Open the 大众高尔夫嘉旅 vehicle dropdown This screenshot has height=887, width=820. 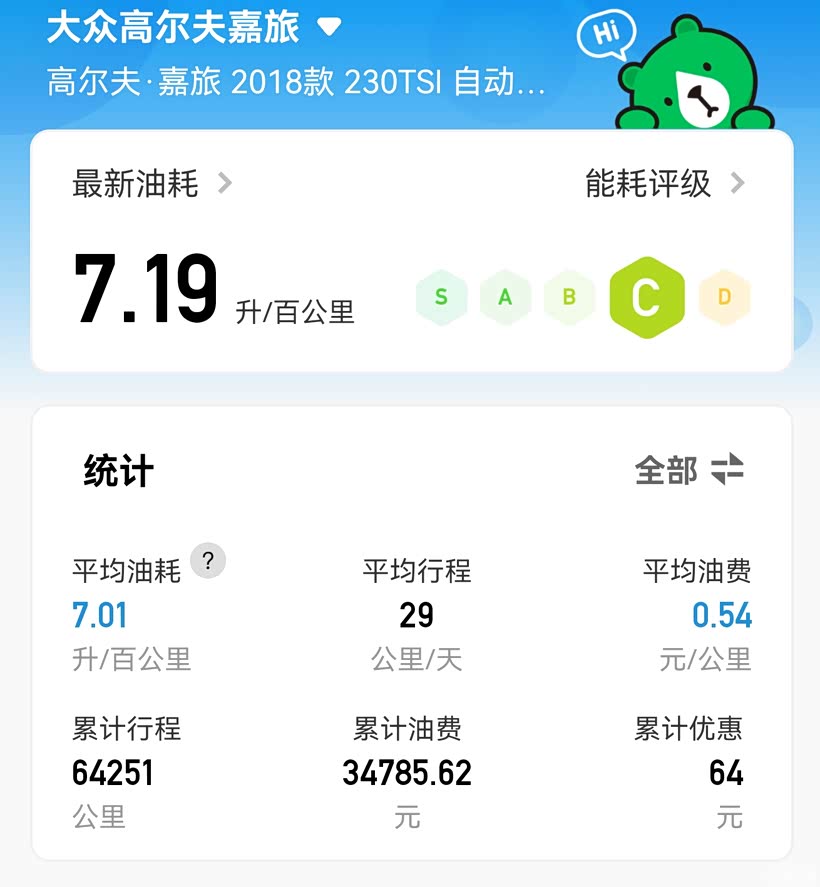point(193,27)
